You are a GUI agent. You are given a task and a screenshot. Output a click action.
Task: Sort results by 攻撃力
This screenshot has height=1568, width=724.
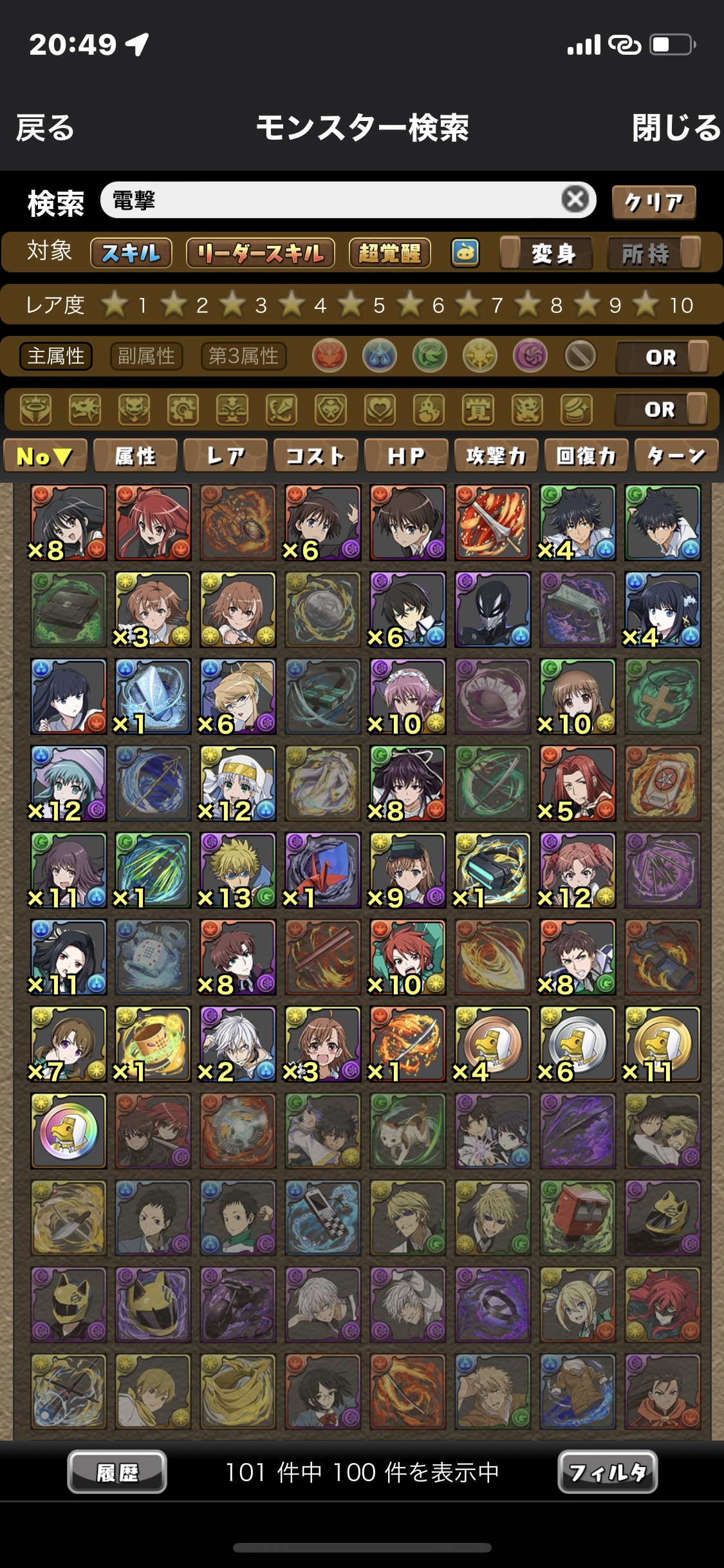[x=496, y=456]
